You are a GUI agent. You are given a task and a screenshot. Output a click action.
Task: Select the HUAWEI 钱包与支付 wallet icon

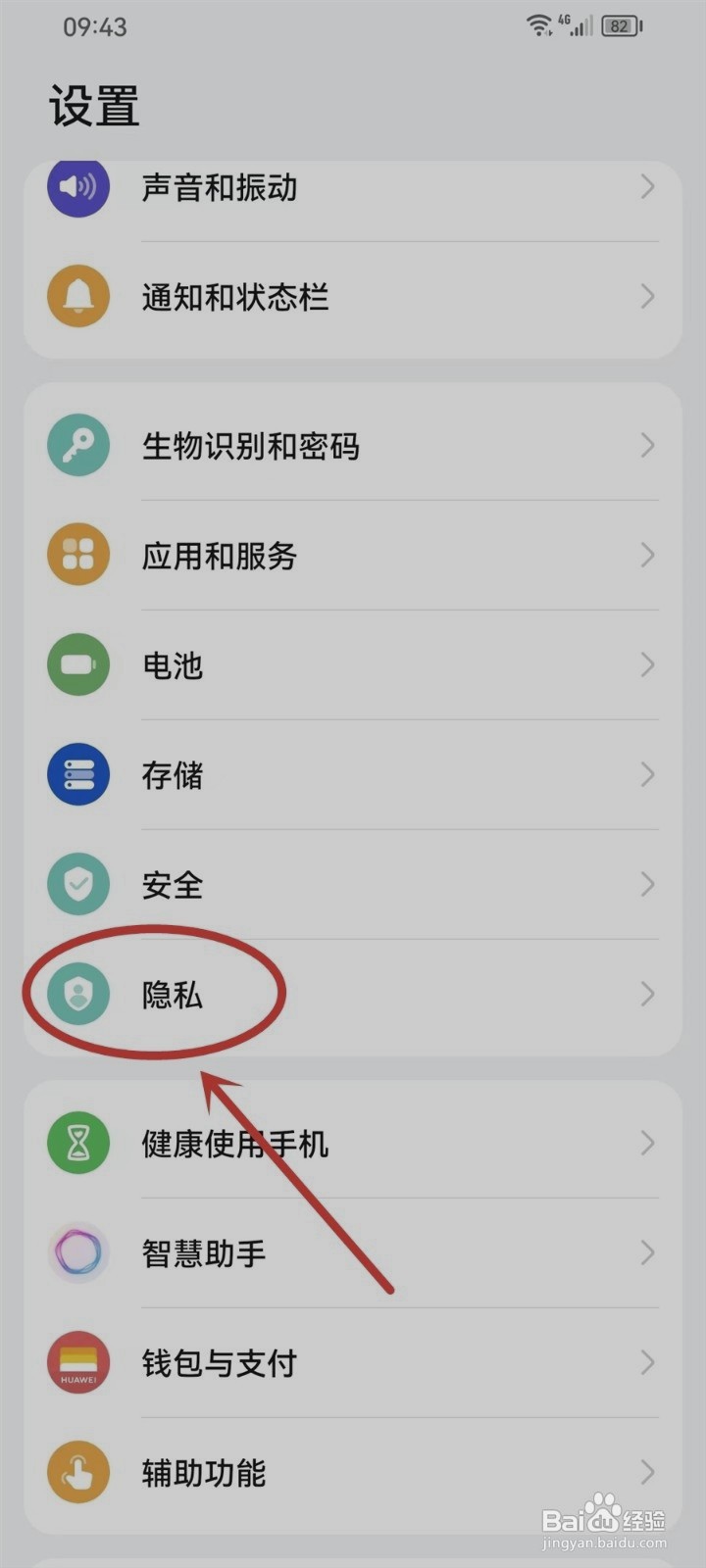[78, 1363]
